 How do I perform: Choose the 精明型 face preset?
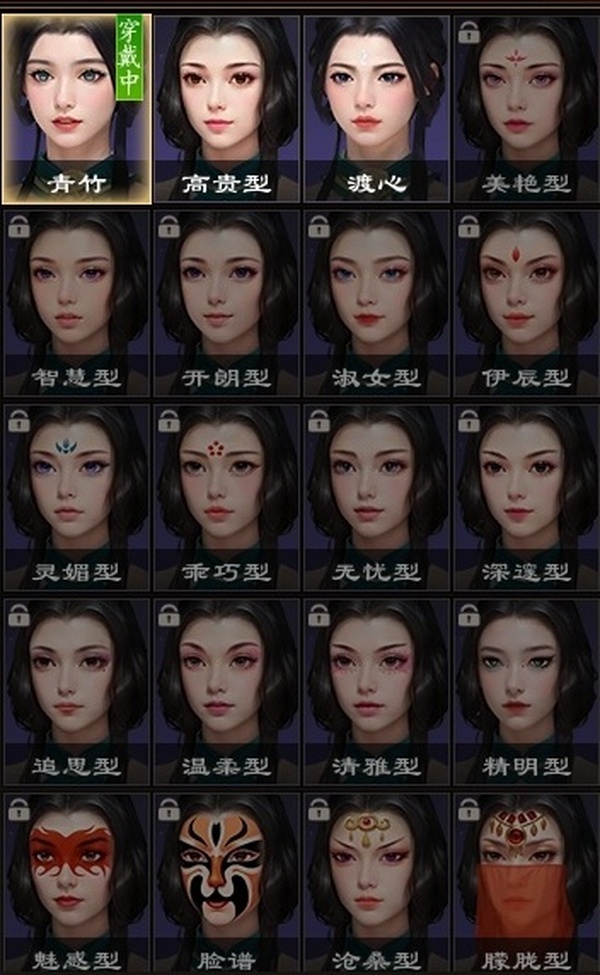point(526,692)
